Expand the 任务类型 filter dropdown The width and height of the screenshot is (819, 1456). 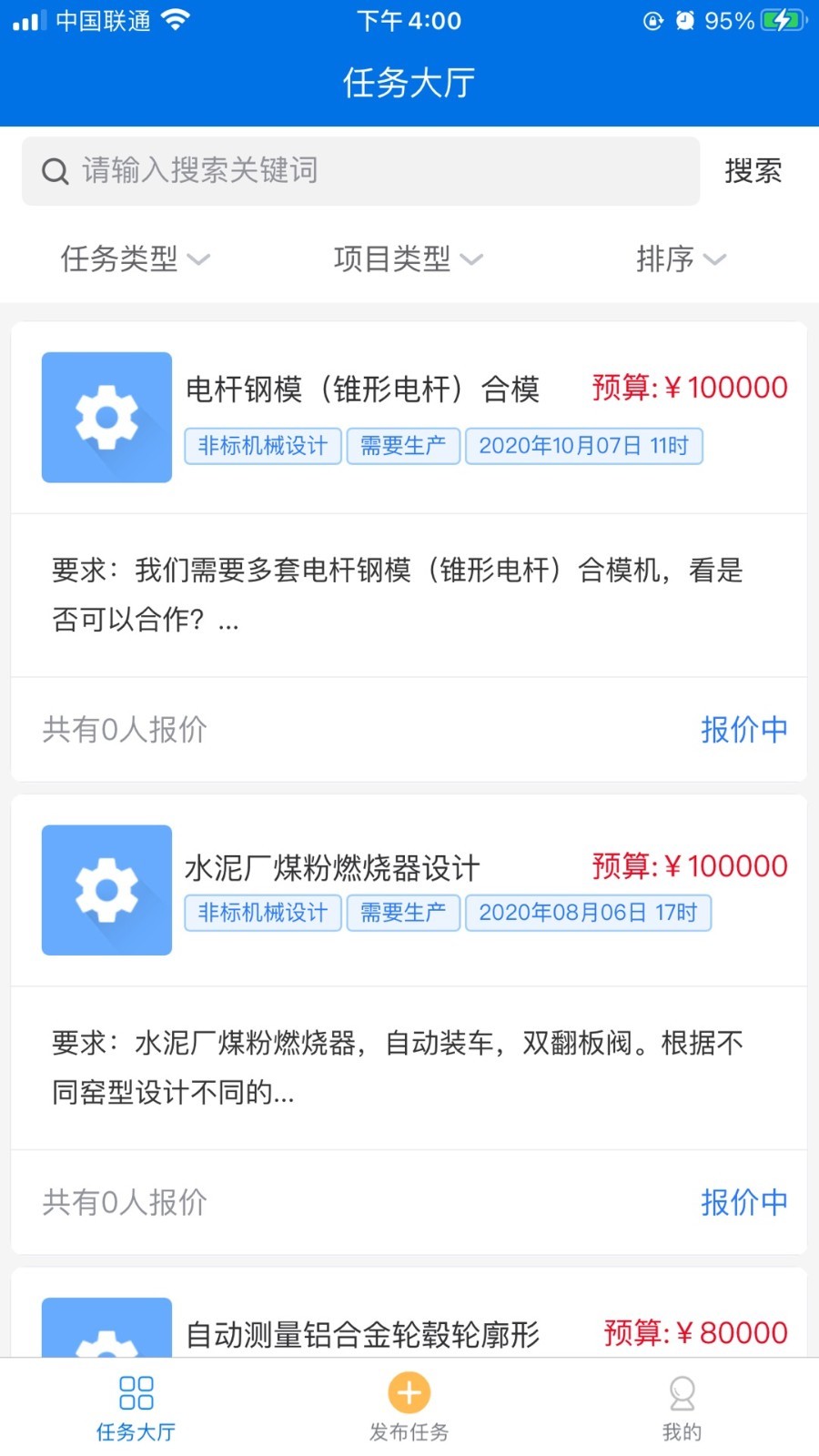(135, 259)
